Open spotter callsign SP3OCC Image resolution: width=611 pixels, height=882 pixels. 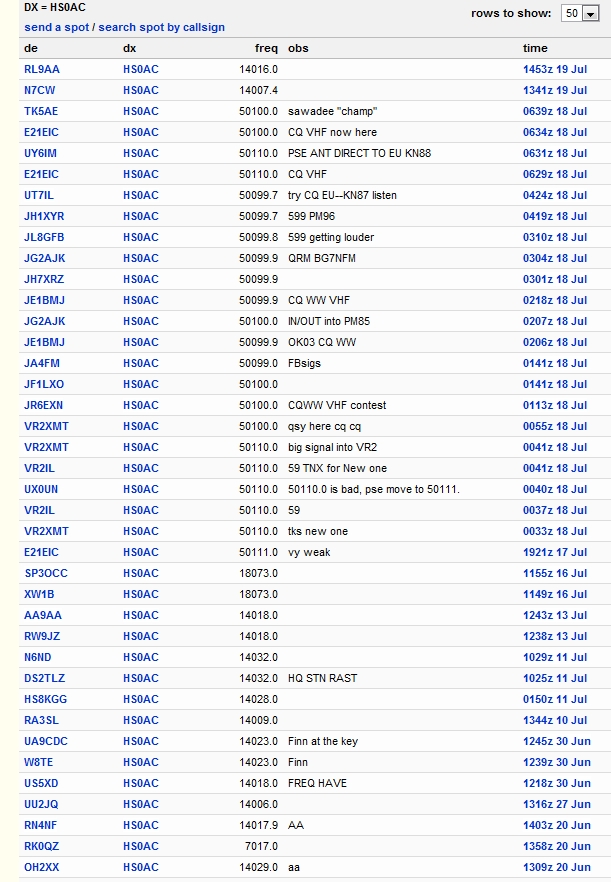[x=46, y=573]
